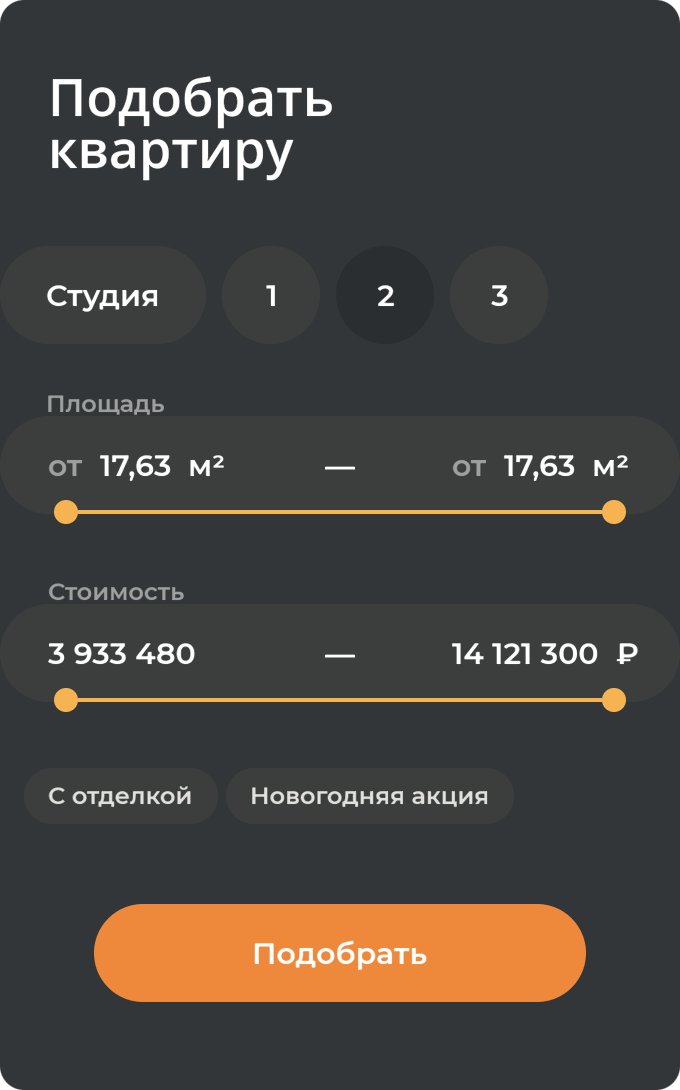Tap the orange Подобрать button
The height and width of the screenshot is (1090, 680).
(x=340, y=953)
